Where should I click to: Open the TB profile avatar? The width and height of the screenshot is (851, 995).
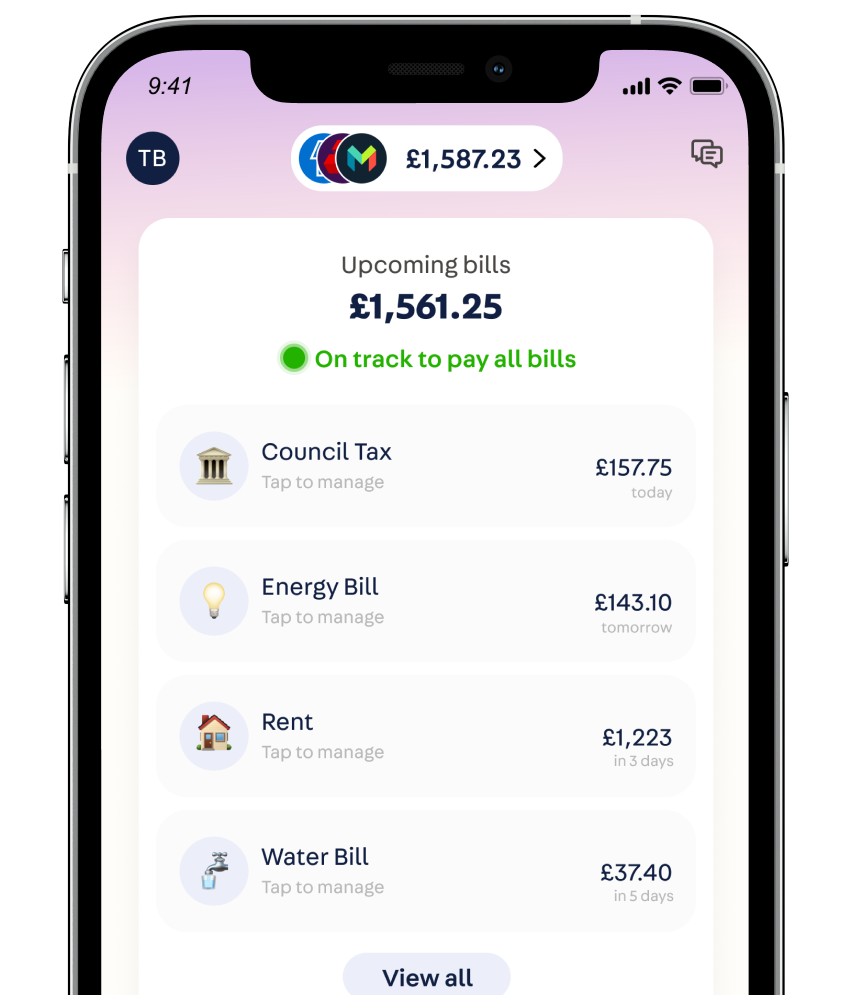tap(152, 158)
